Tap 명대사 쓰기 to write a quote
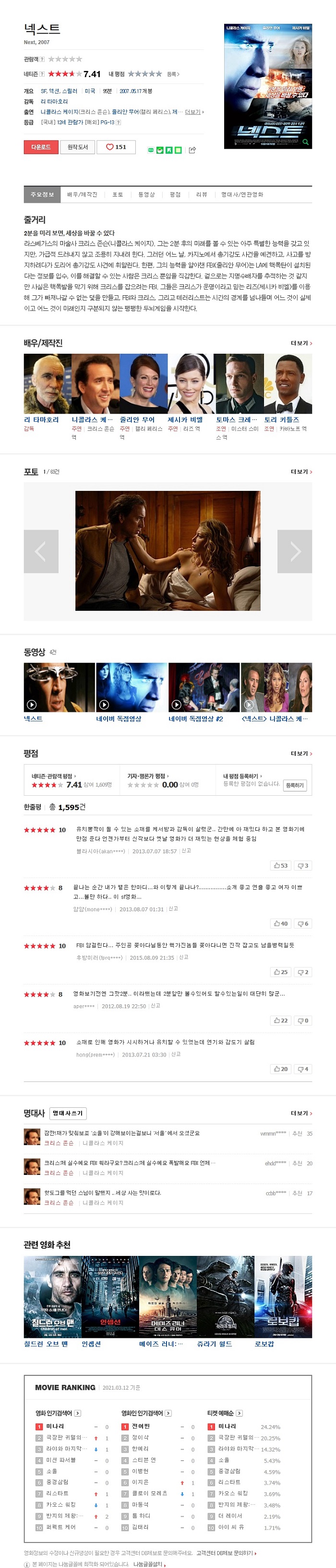 coord(68,1113)
